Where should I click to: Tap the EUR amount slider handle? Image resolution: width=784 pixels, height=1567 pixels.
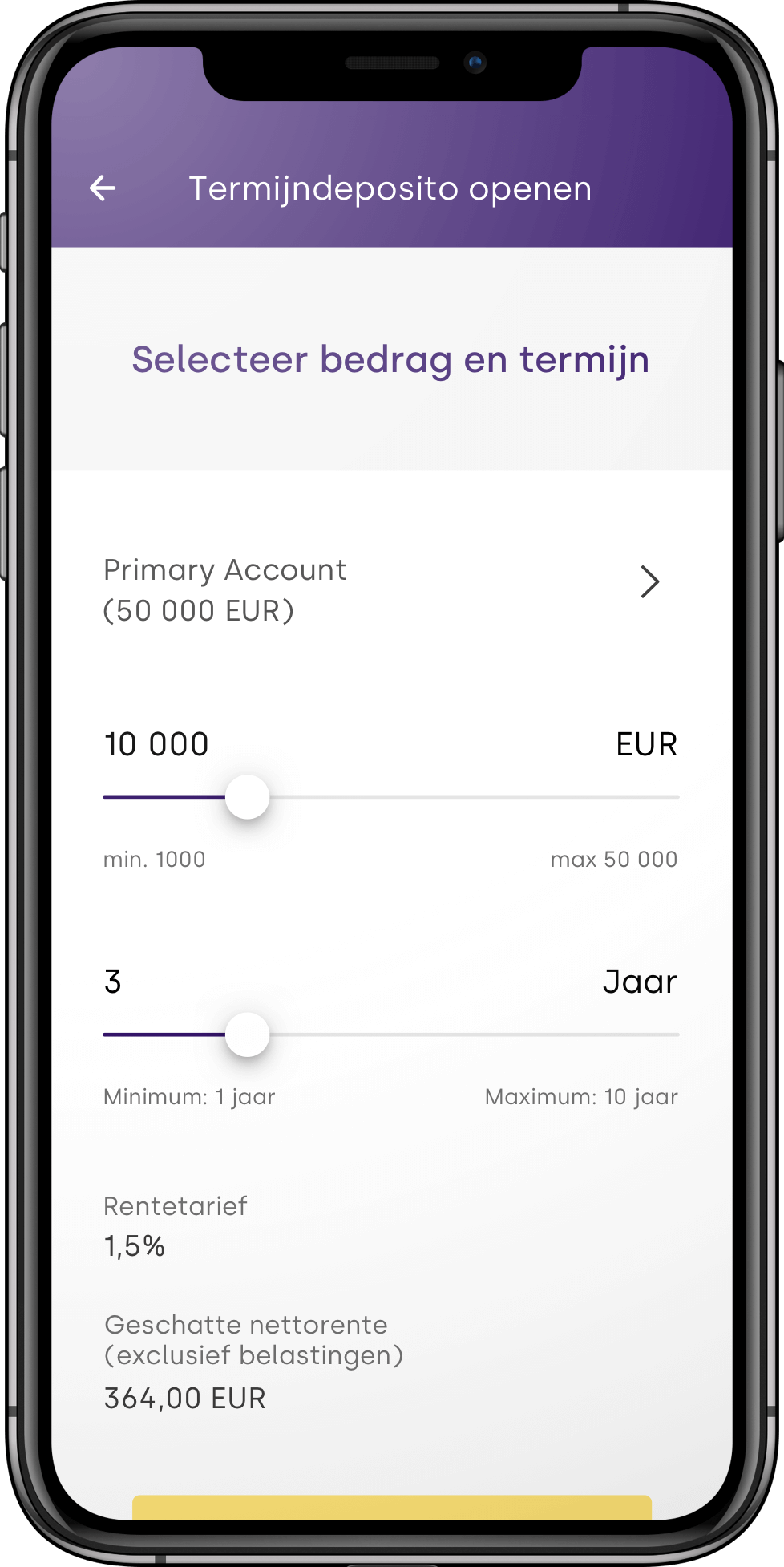(248, 797)
